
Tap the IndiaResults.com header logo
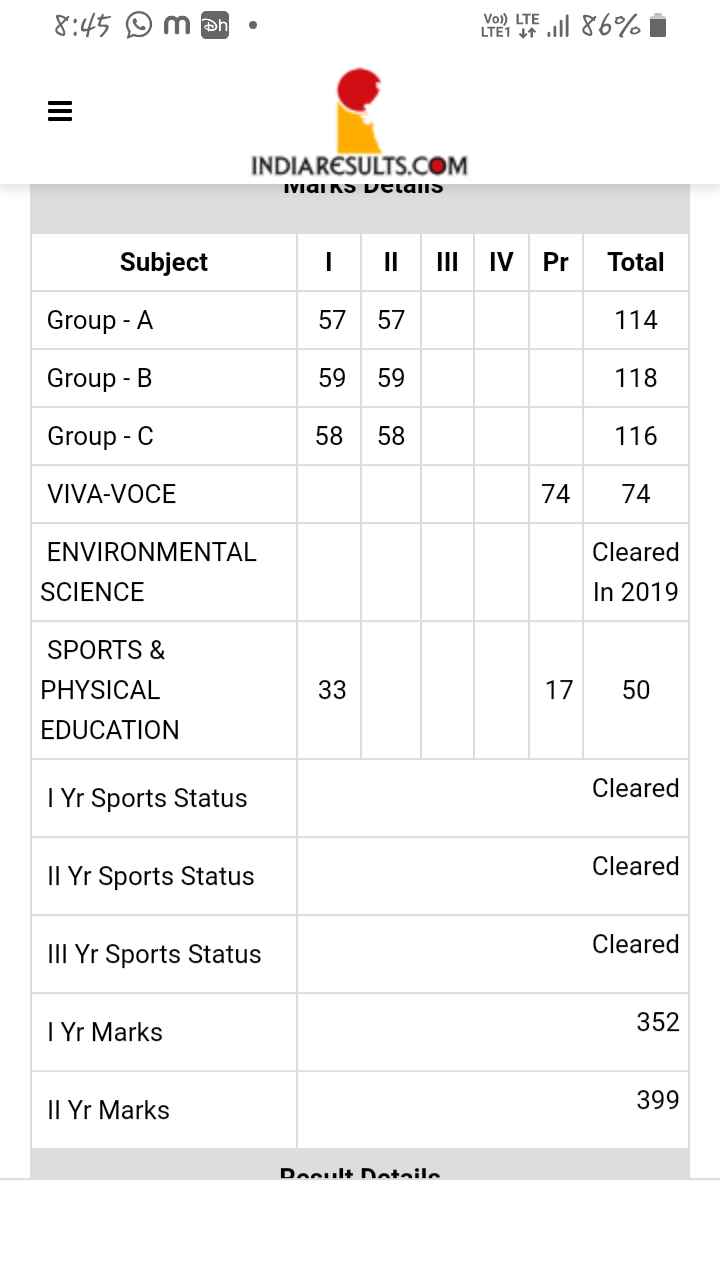pyautogui.click(x=359, y=123)
